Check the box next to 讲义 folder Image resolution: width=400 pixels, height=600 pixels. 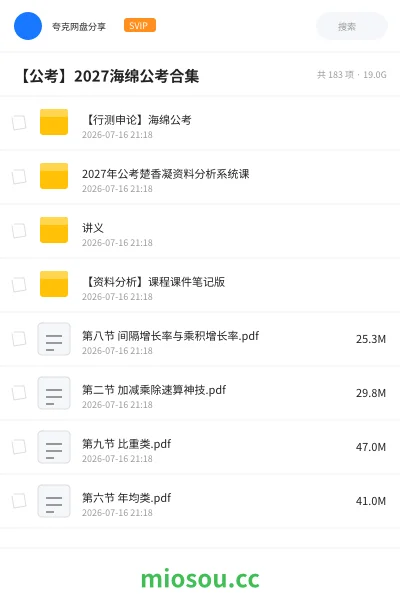click(19, 231)
